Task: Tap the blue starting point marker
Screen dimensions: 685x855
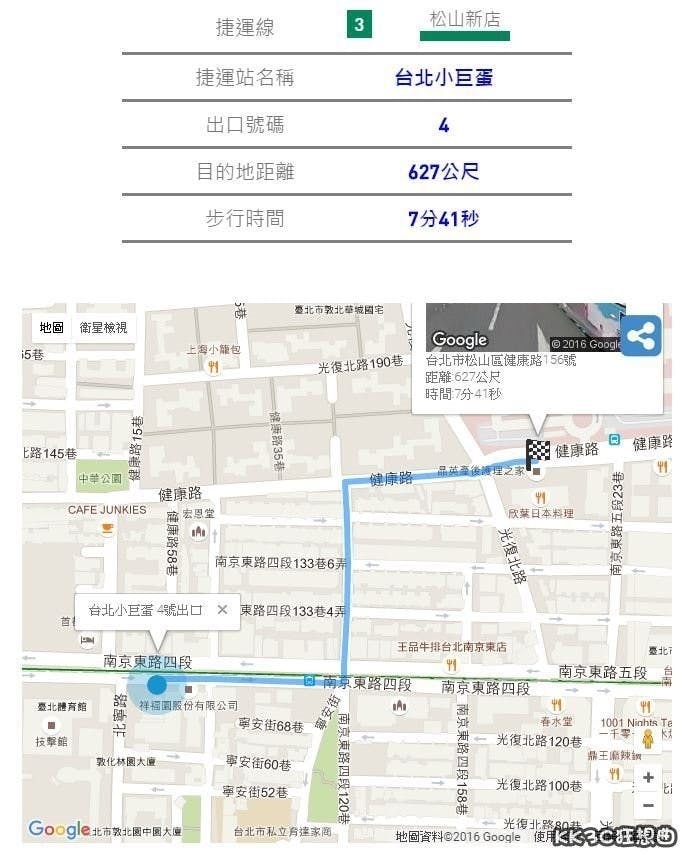Action: click(157, 685)
